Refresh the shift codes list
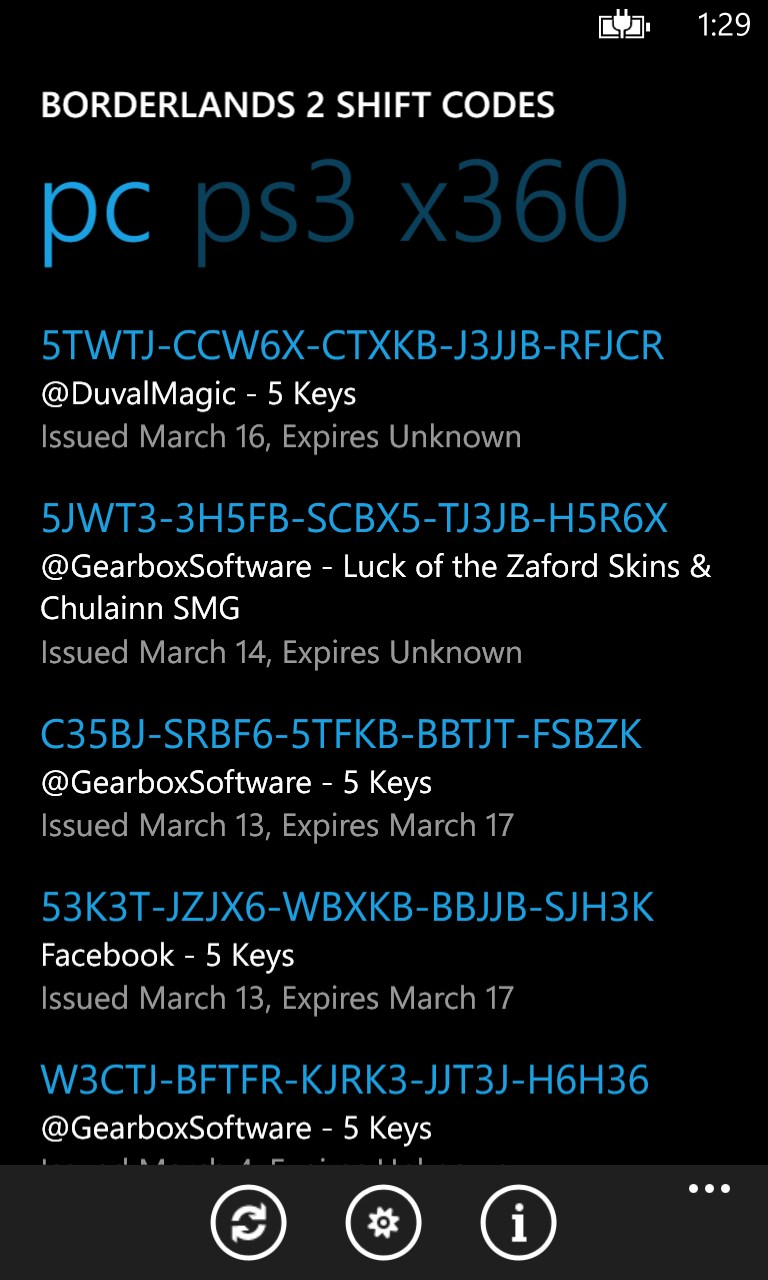This screenshot has height=1280, width=768. (x=248, y=1223)
